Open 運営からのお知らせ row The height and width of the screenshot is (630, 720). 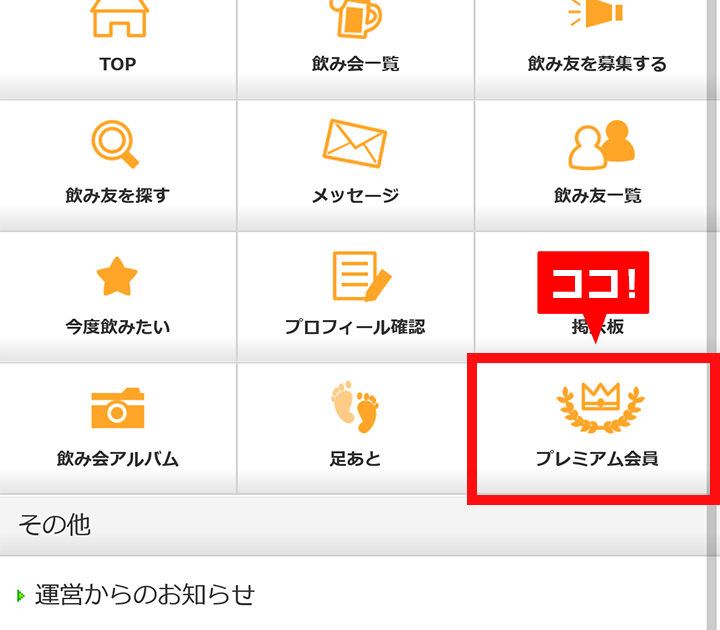coord(145,595)
